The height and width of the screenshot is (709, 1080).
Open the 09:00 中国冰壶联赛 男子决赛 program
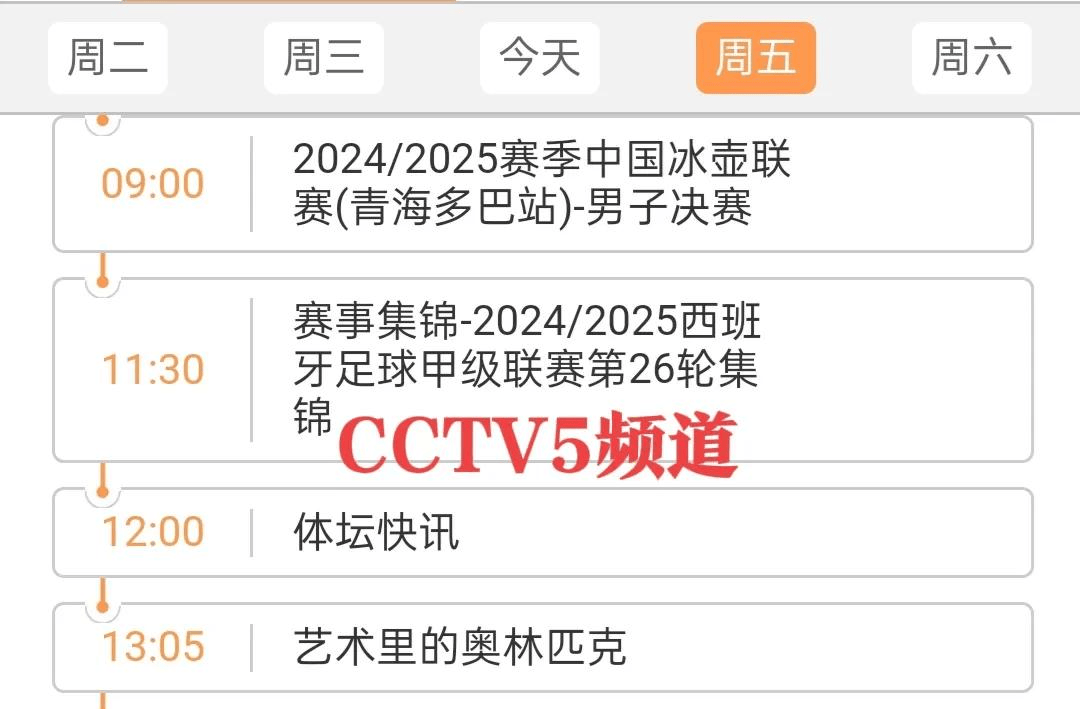coord(542,184)
